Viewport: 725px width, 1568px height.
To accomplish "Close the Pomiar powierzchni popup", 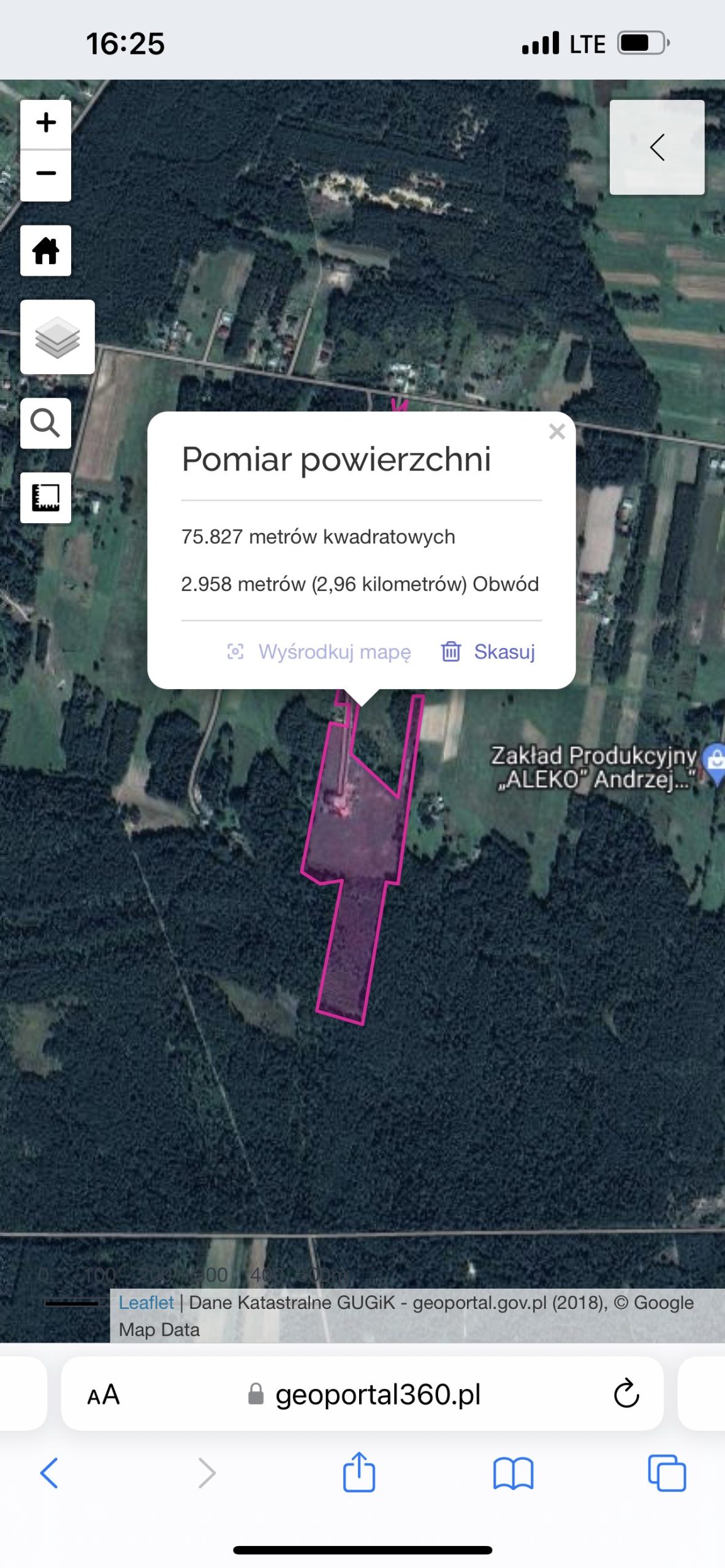I will tap(556, 432).
